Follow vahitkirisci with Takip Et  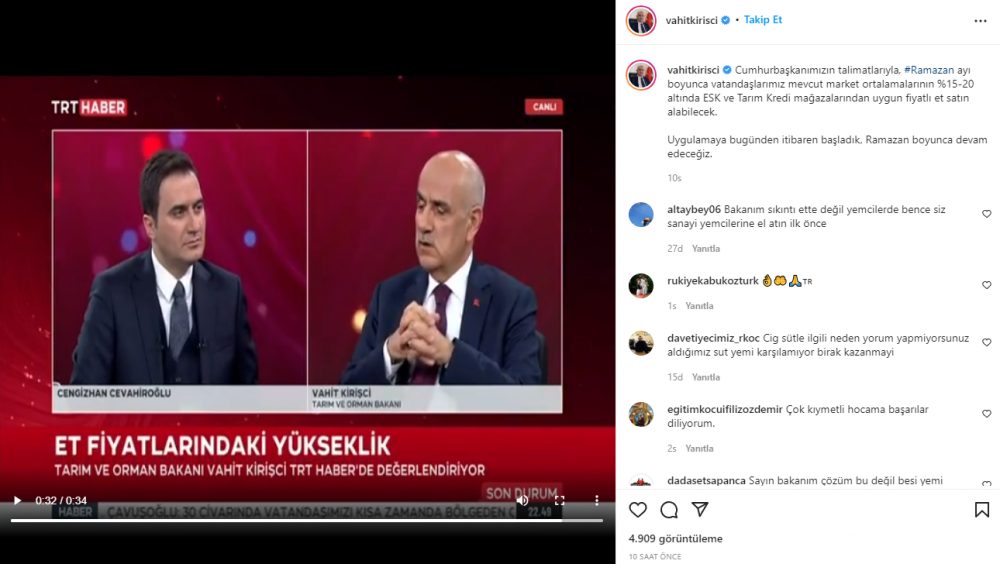pos(763,20)
